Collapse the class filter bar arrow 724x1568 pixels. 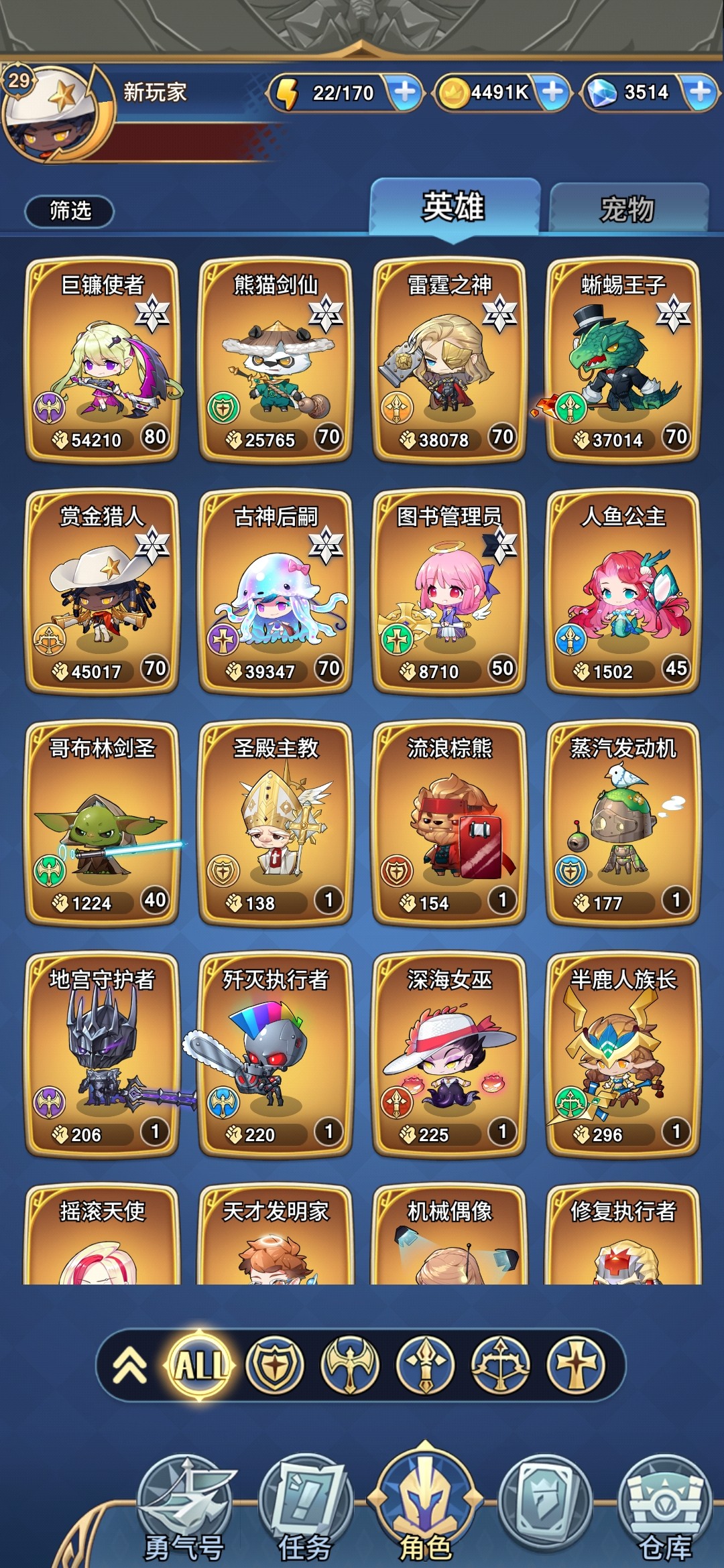[129, 1365]
